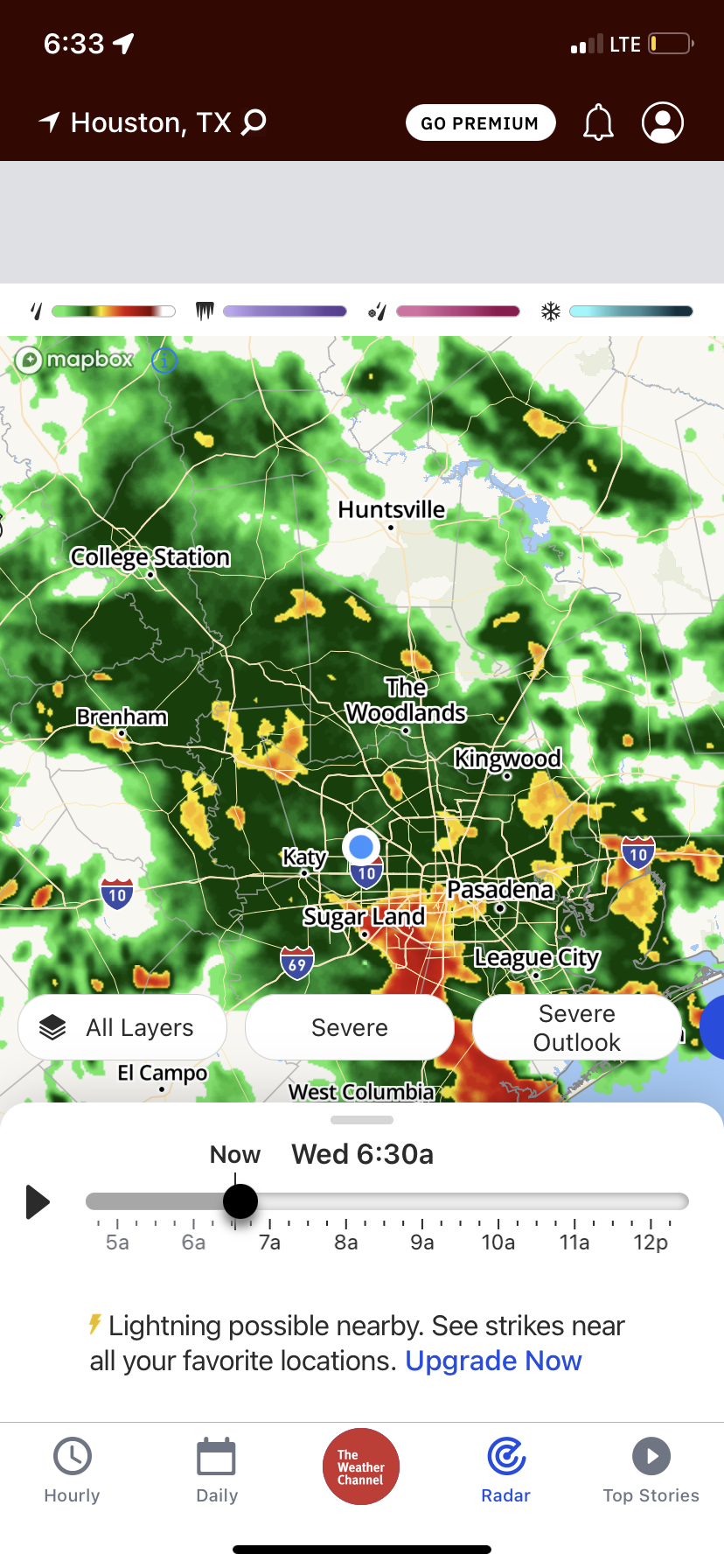The image size is (724, 1568).
Task: Open the All Layers selector
Action: click(x=122, y=1027)
